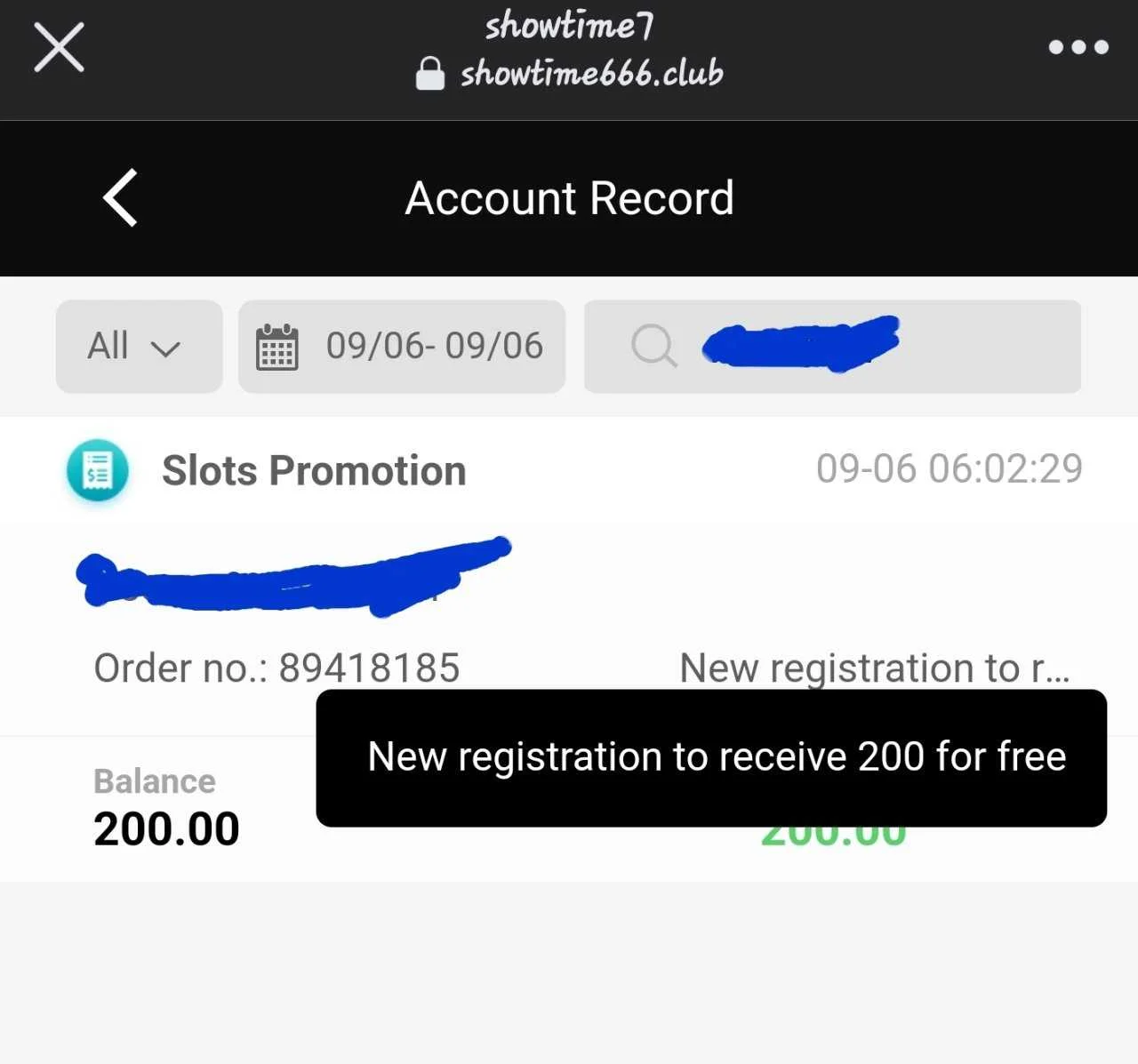This screenshot has height=1064, width=1138.
Task: Close the in-app browser window
Action: [x=59, y=47]
